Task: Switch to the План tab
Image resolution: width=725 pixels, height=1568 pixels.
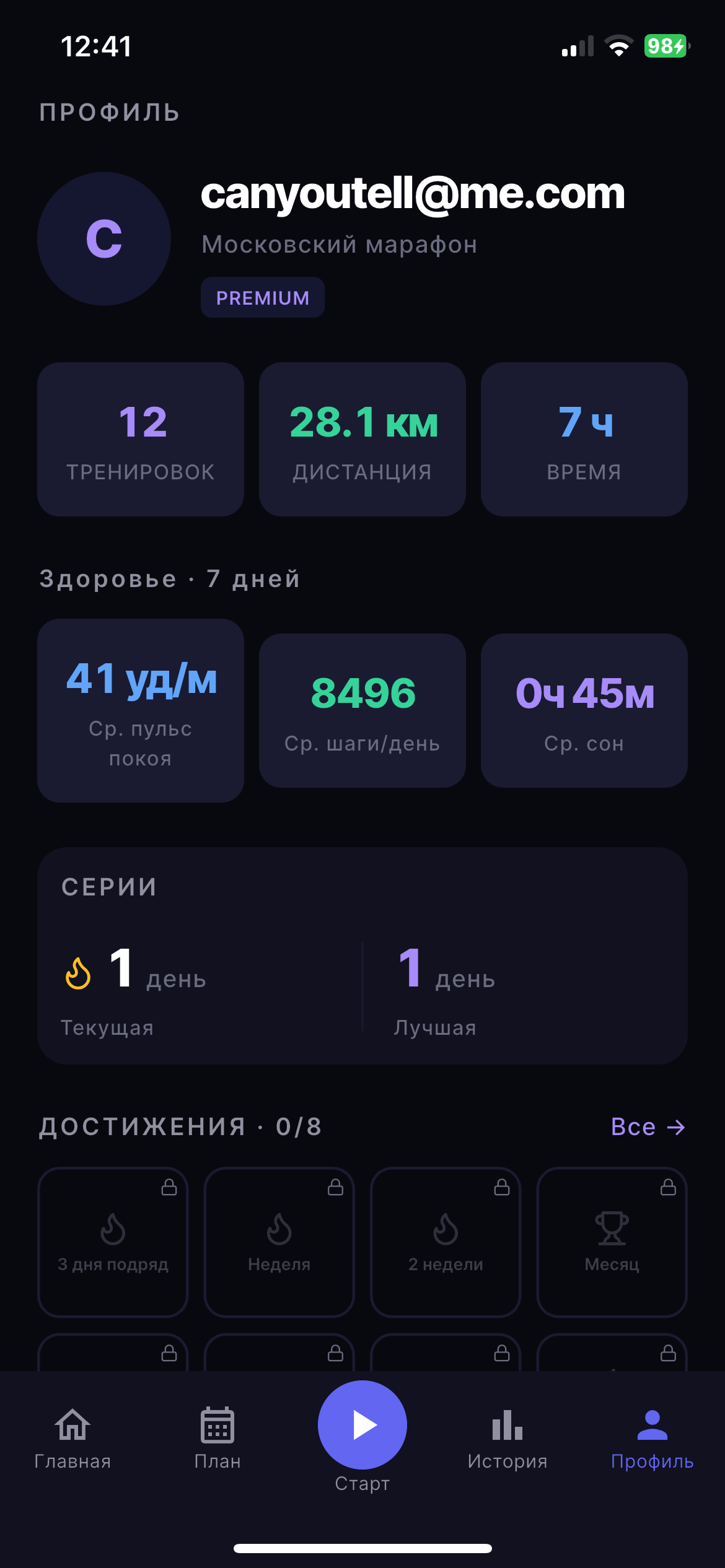Action: click(217, 1439)
